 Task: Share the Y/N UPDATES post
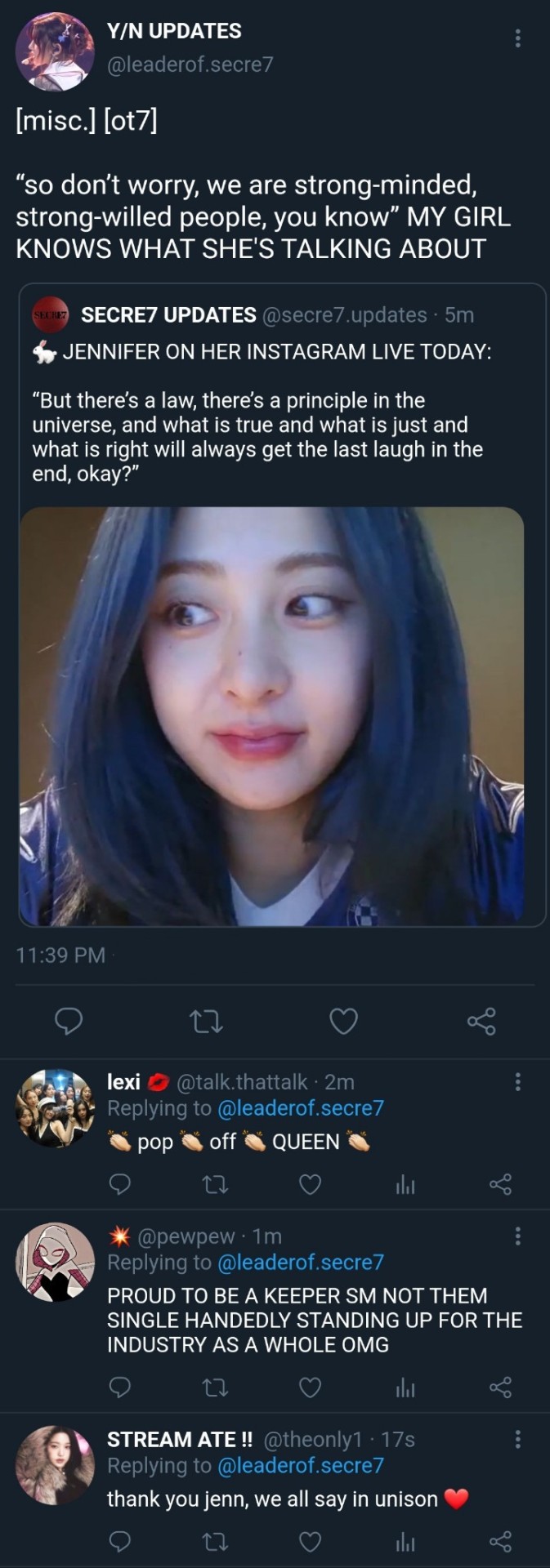click(x=481, y=1021)
